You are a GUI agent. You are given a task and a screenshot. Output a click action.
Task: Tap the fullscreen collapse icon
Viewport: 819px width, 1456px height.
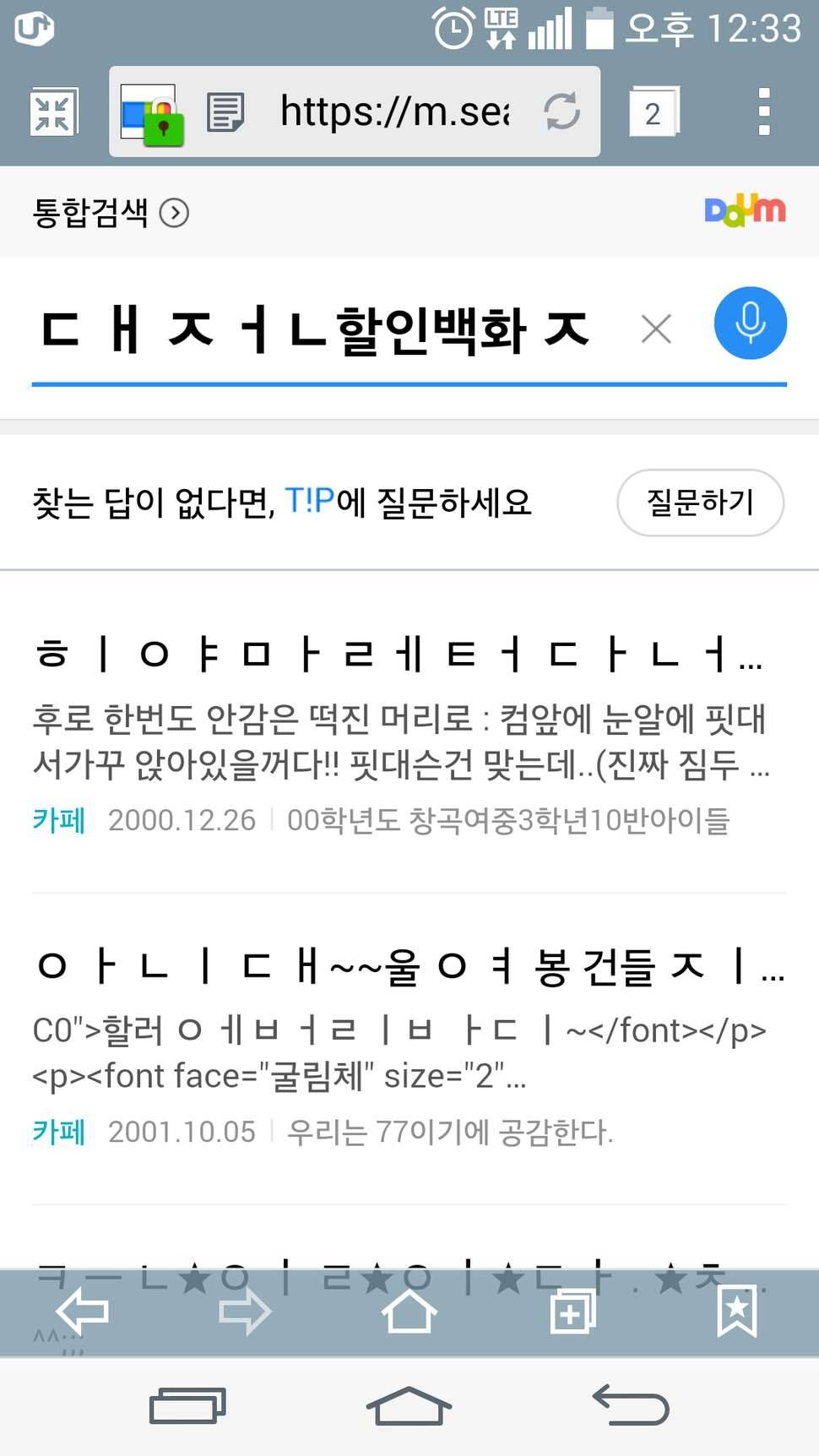pyautogui.click(x=53, y=112)
